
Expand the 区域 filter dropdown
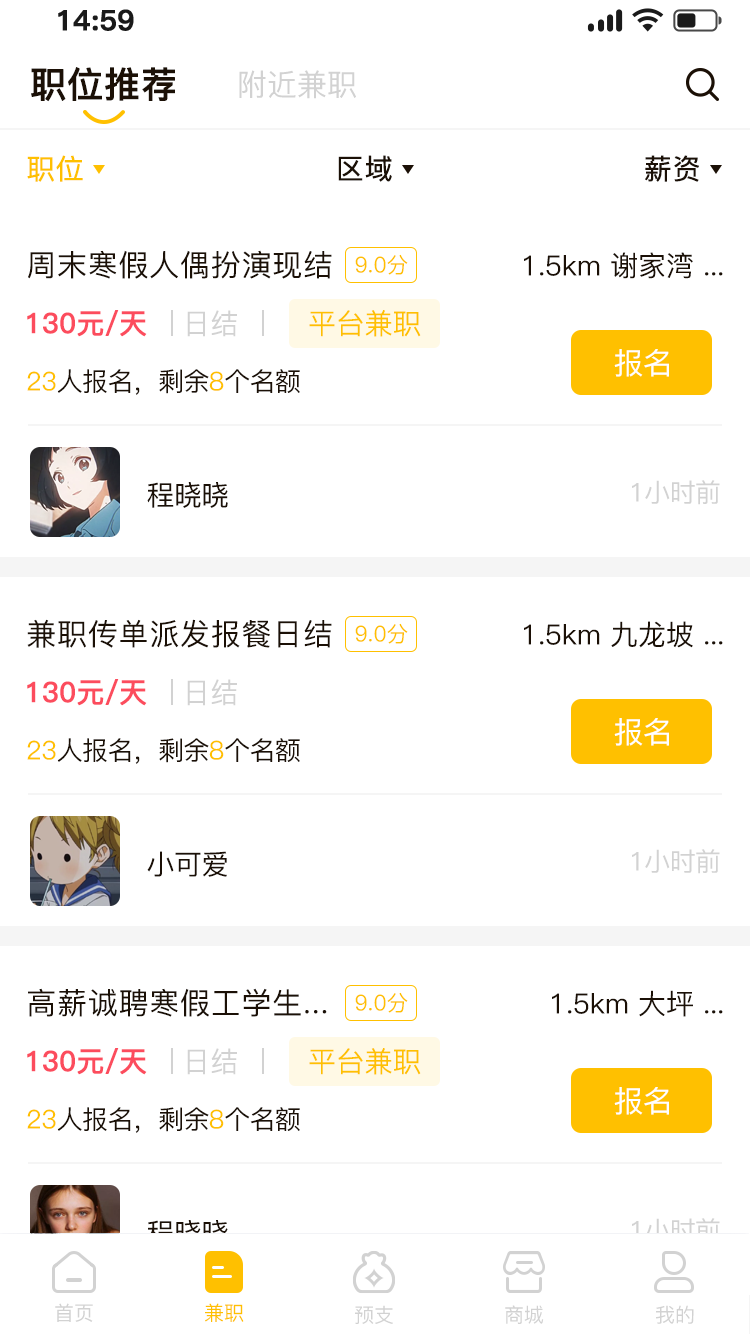[375, 169]
